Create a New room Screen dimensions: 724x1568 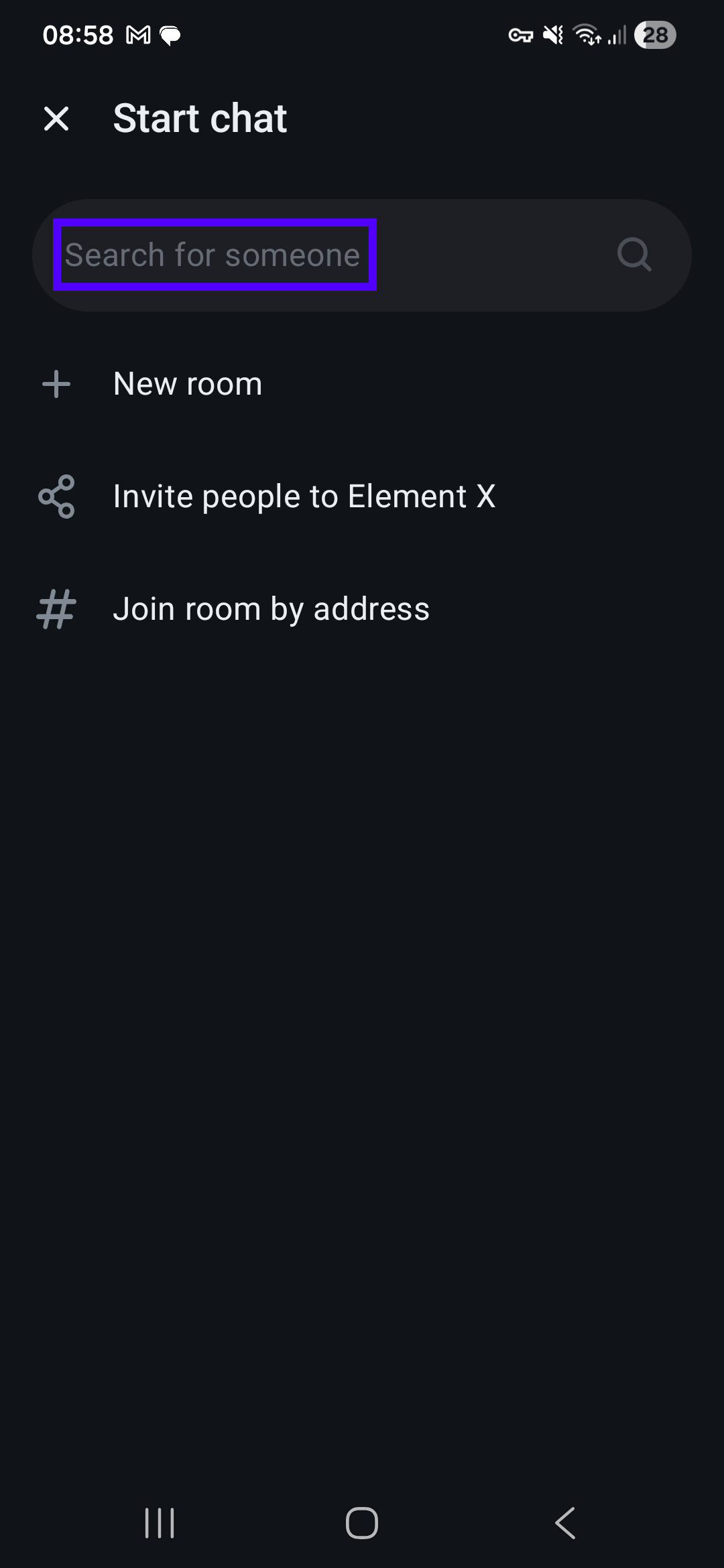188,384
